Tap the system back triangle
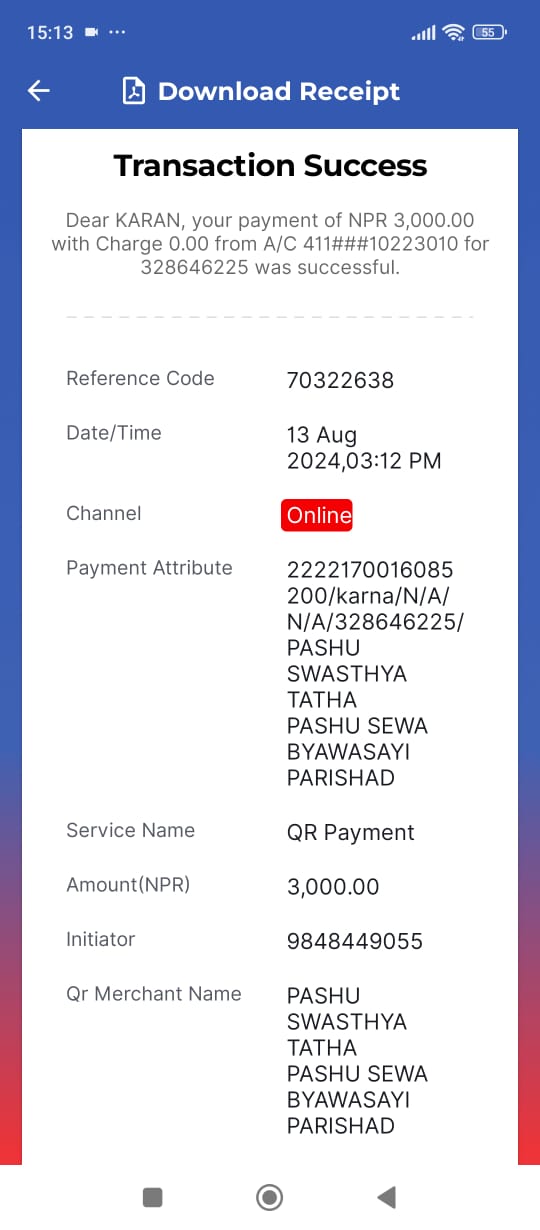This screenshot has width=540, height=1230. tap(387, 1197)
